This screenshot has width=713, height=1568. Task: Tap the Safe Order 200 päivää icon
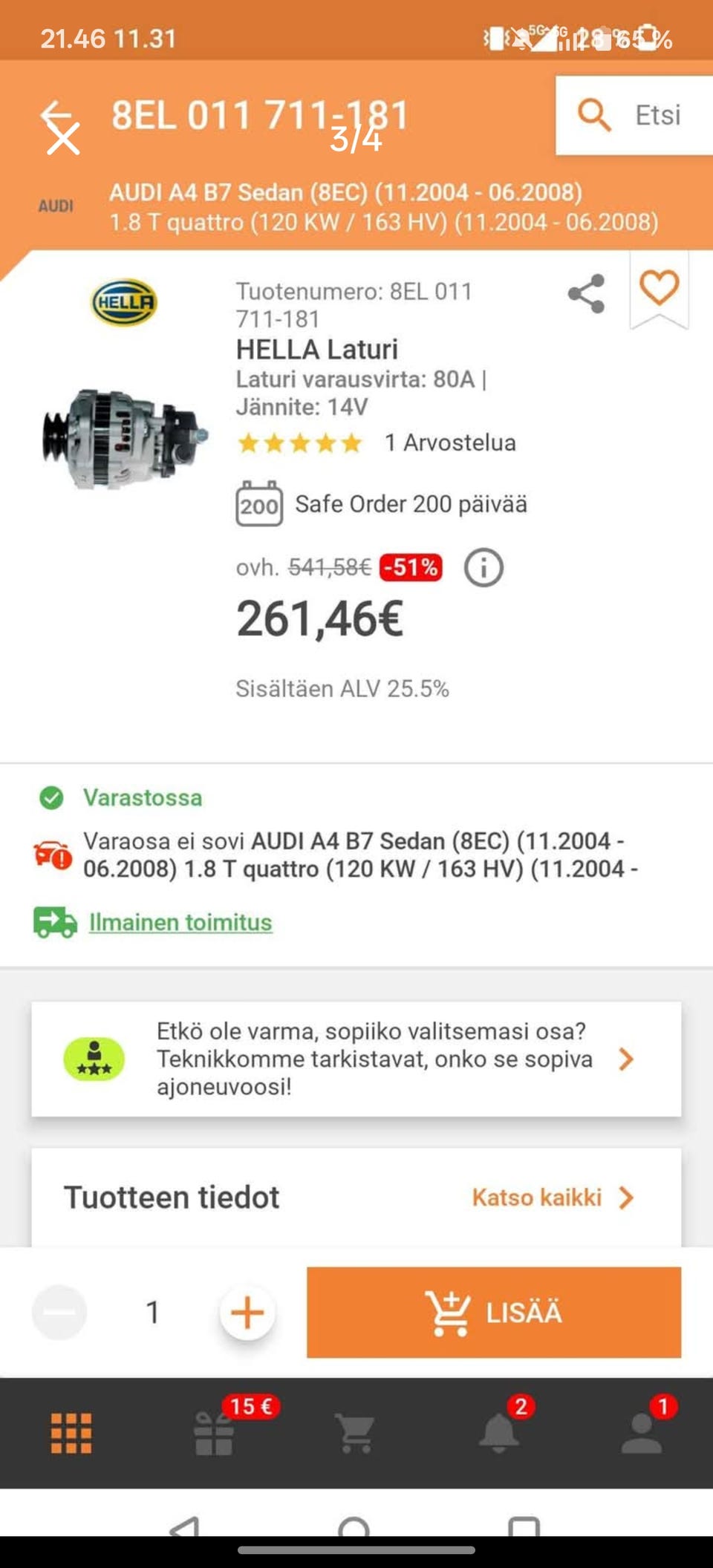(260, 503)
